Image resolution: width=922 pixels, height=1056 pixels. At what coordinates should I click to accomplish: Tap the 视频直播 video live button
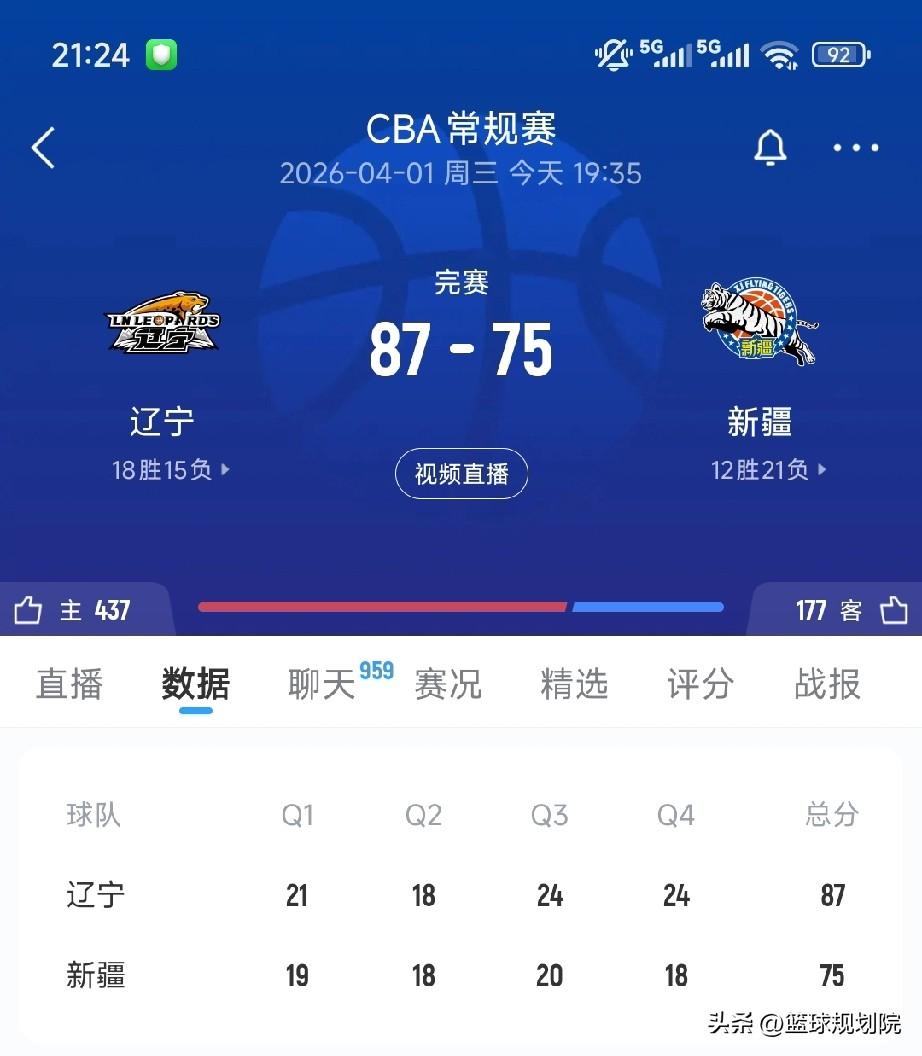[x=461, y=474]
